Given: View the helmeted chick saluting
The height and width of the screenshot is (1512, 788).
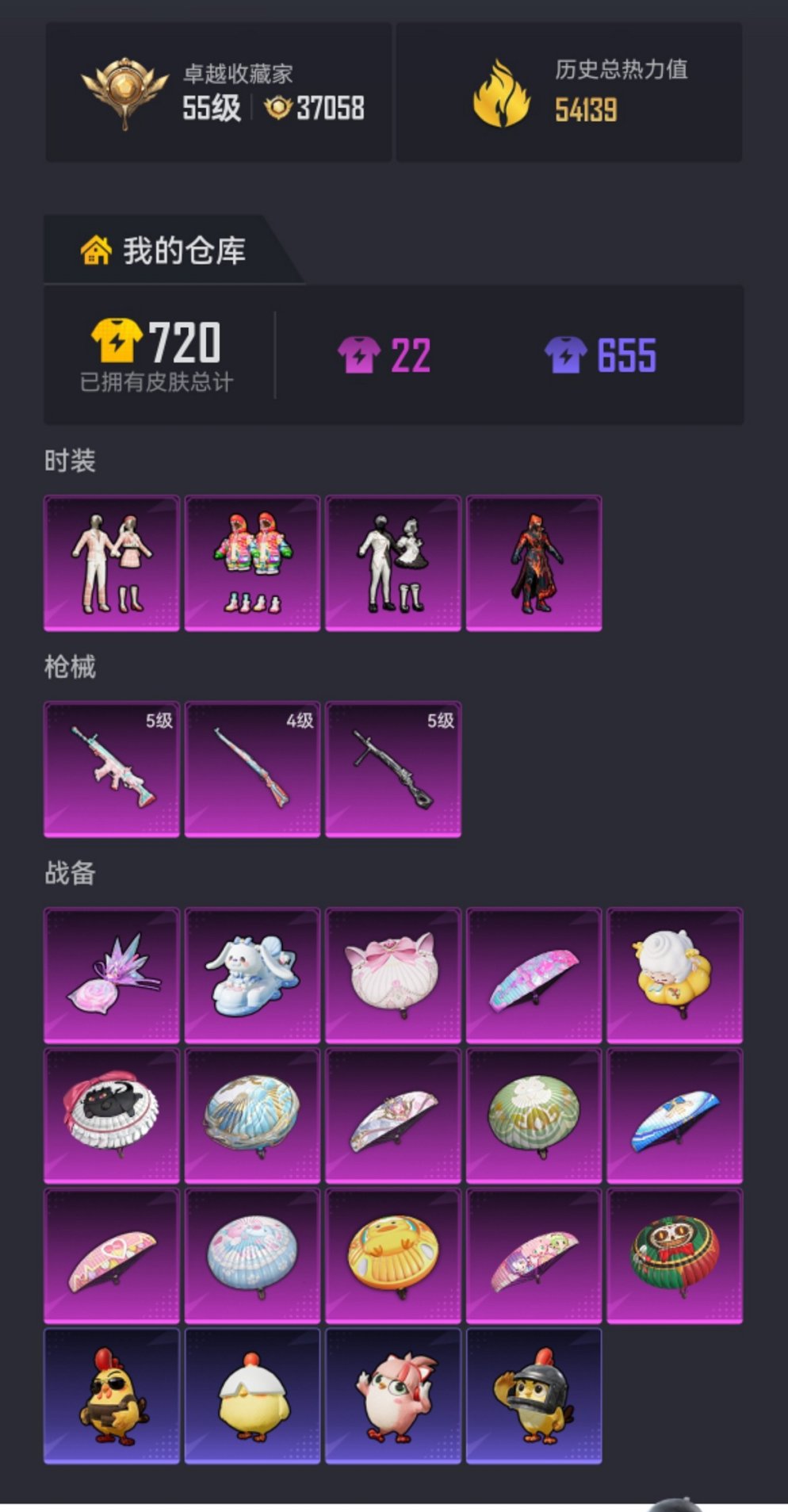Looking at the screenshot, I should tap(534, 1396).
